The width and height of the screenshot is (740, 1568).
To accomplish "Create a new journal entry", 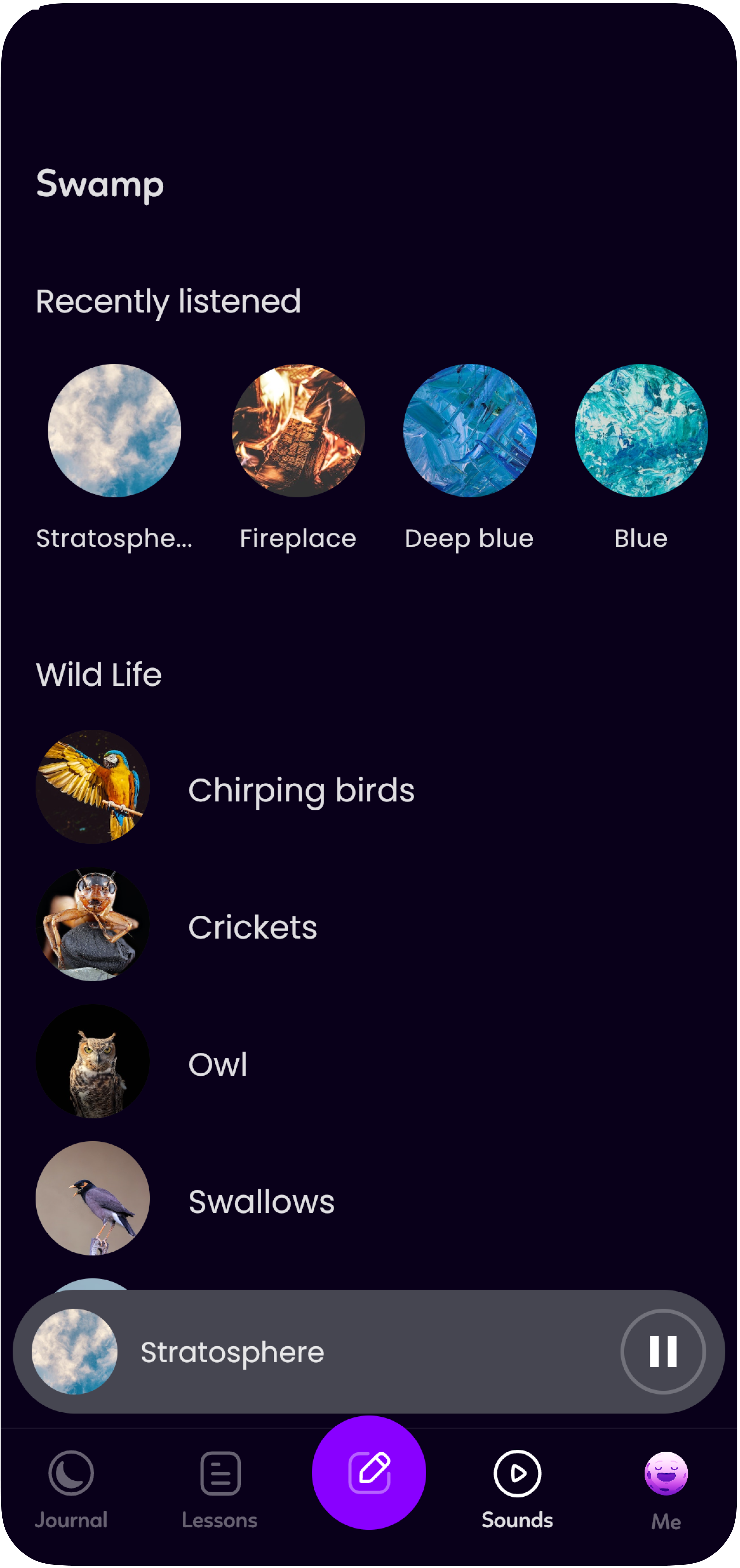I will pos(369,1472).
